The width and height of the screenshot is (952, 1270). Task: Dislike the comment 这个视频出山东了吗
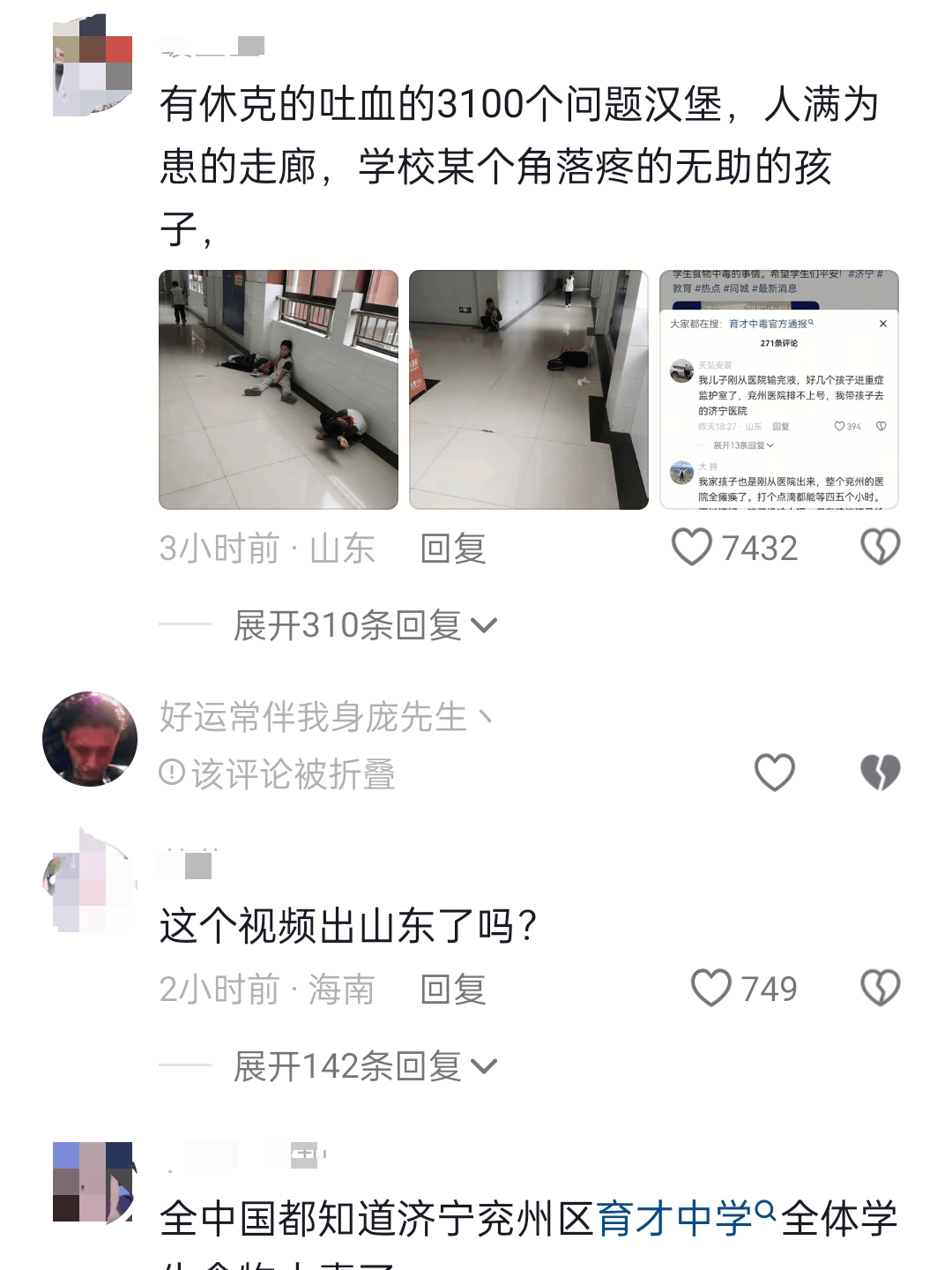pos(880,988)
